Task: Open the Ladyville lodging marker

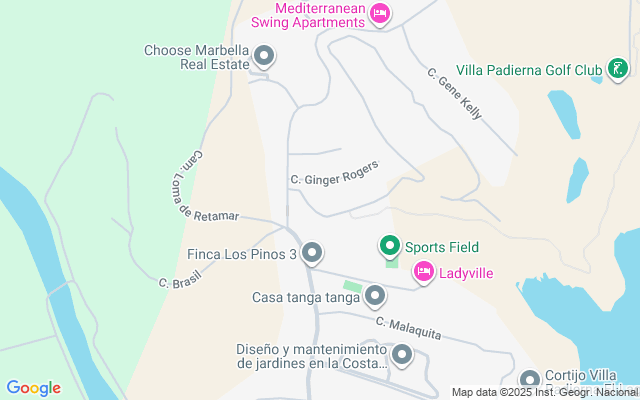Action: 423,271
